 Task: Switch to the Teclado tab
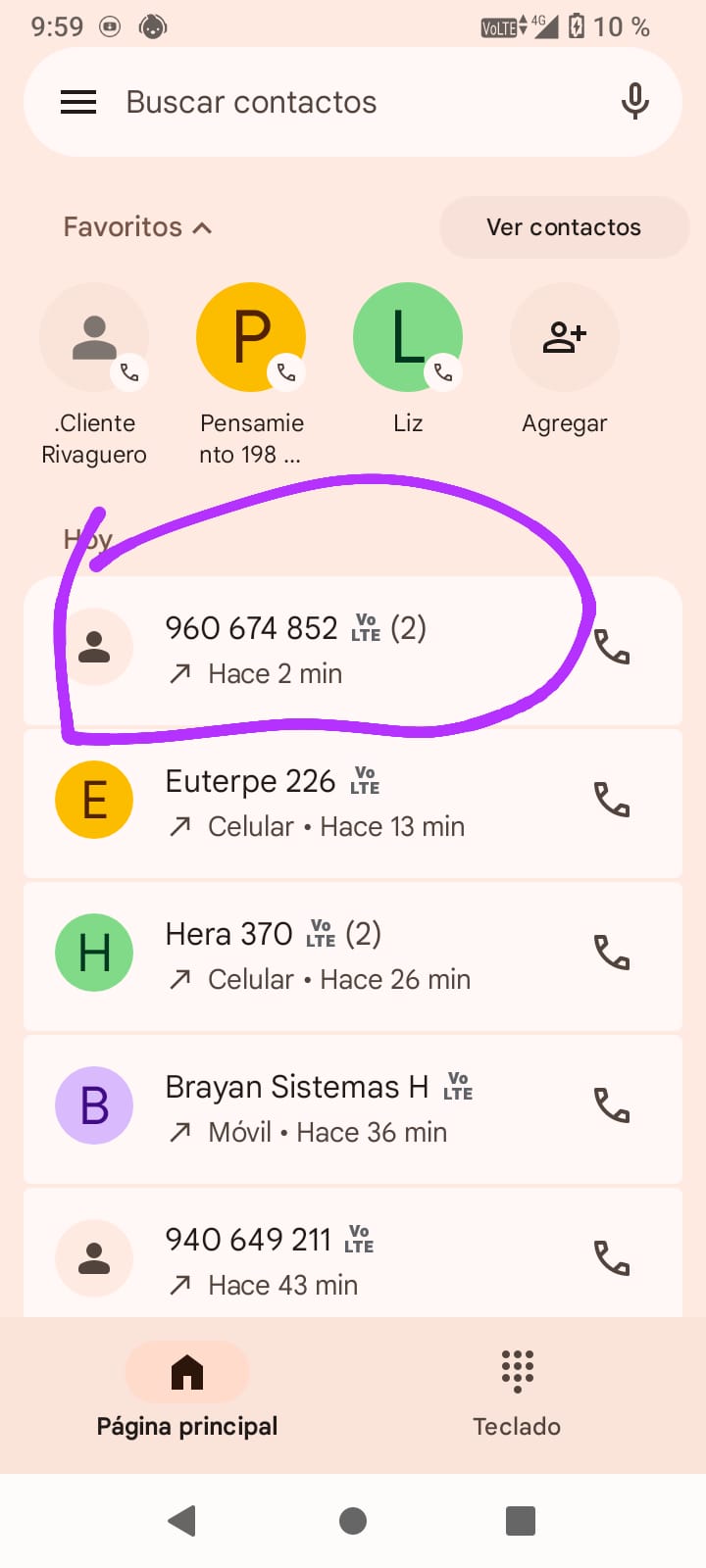(x=517, y=1392)
